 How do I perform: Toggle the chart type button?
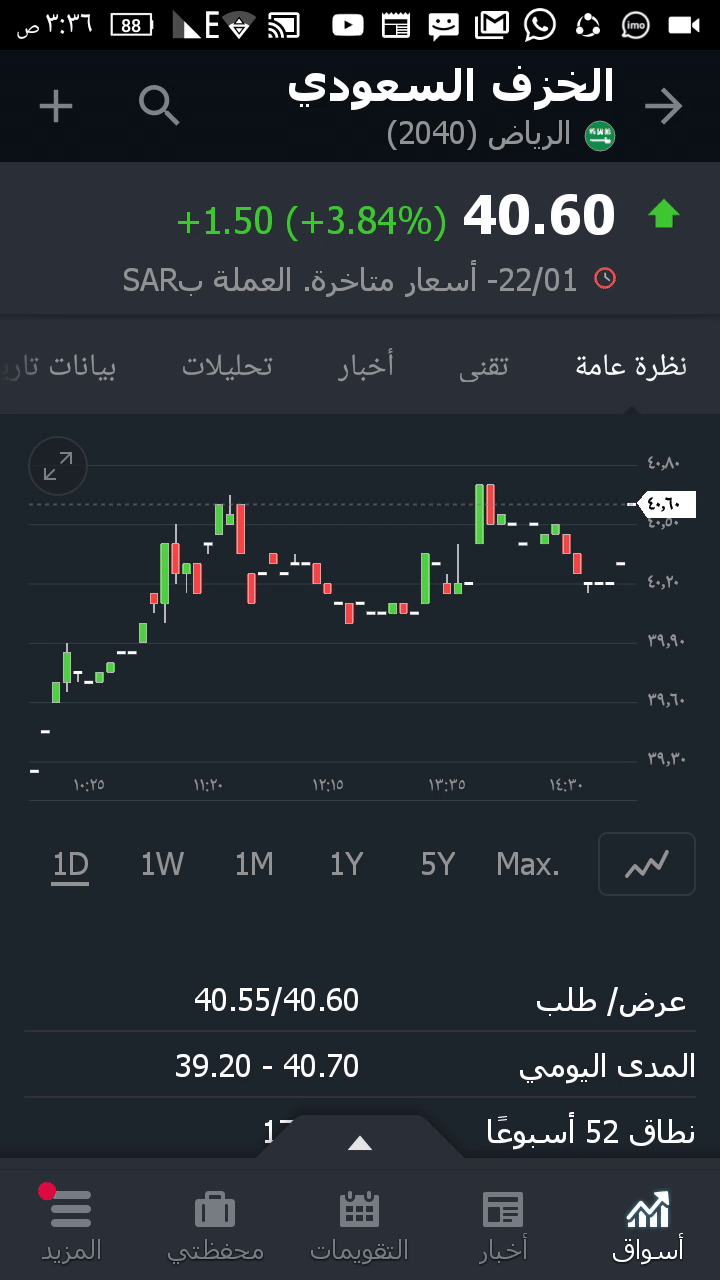coord(646,864)
